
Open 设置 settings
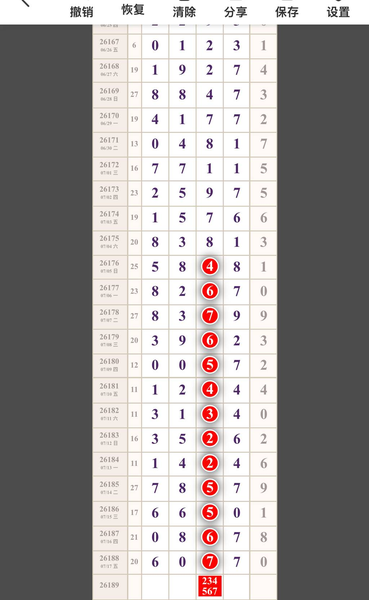coord(338,11)
